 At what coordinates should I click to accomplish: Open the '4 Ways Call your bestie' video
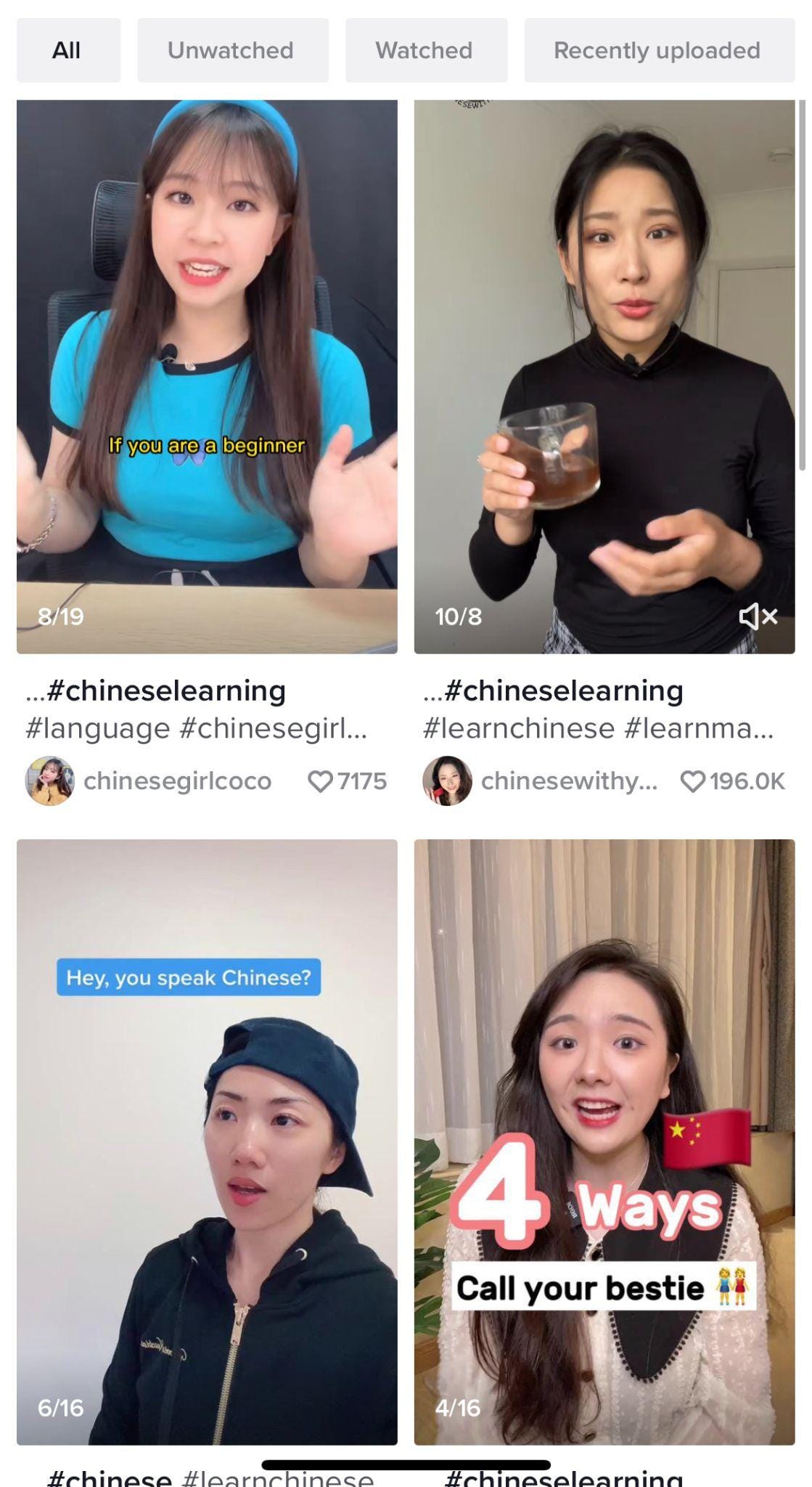604,1141
